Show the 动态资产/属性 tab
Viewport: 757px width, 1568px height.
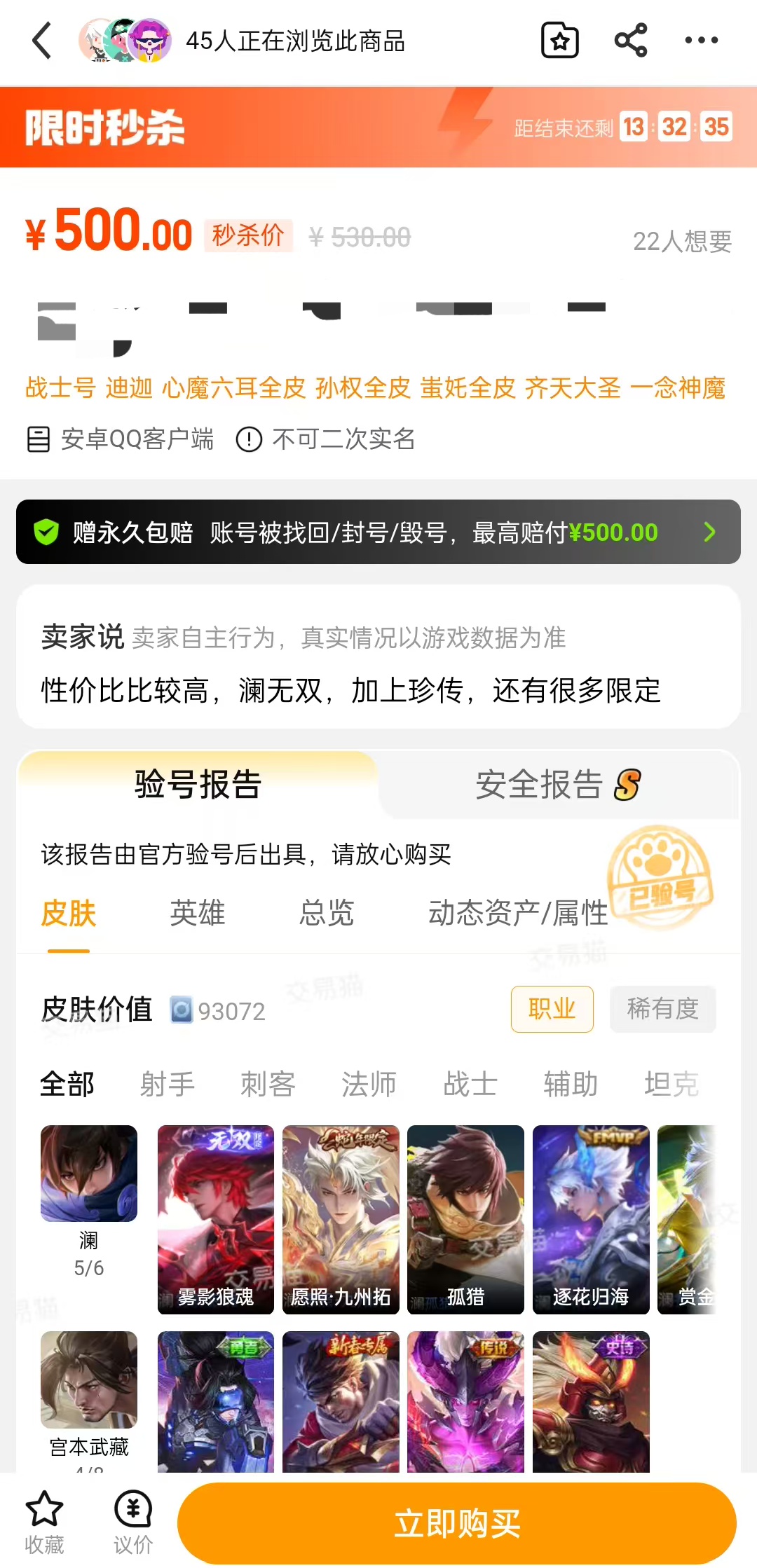pyautogui.click(x=518, y=913)
